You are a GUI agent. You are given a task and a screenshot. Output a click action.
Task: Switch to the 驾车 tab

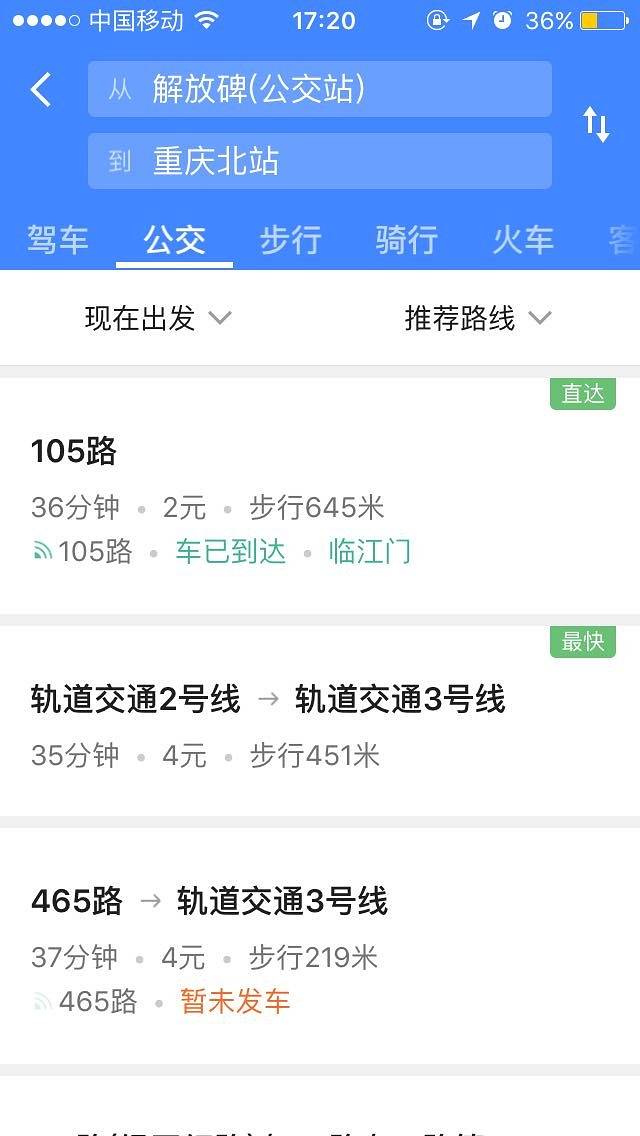tap(58, 240)
